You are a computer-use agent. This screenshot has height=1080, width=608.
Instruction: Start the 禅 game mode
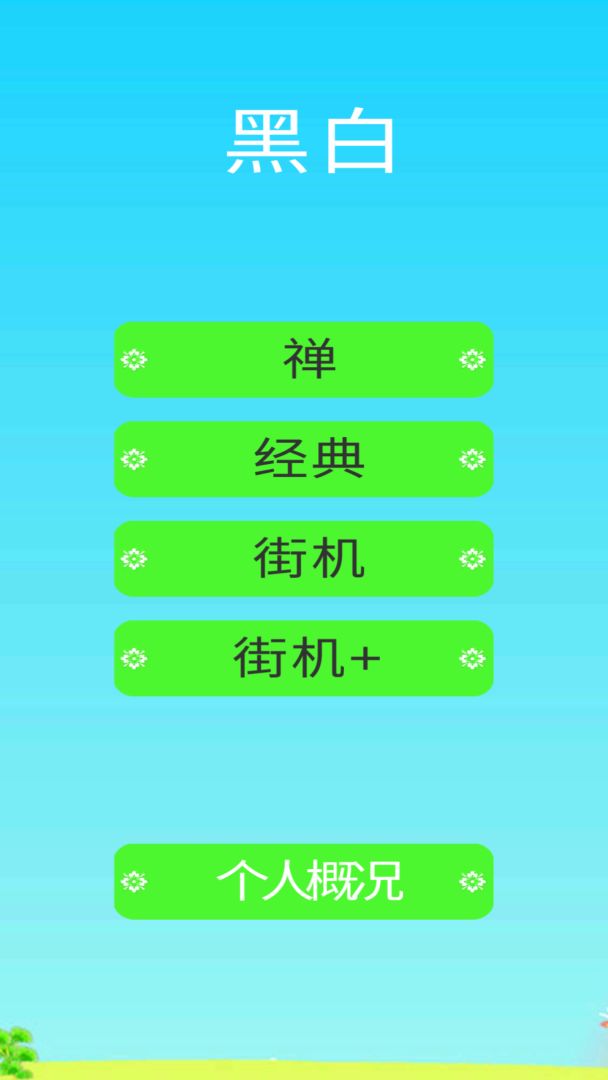(304, 360)
